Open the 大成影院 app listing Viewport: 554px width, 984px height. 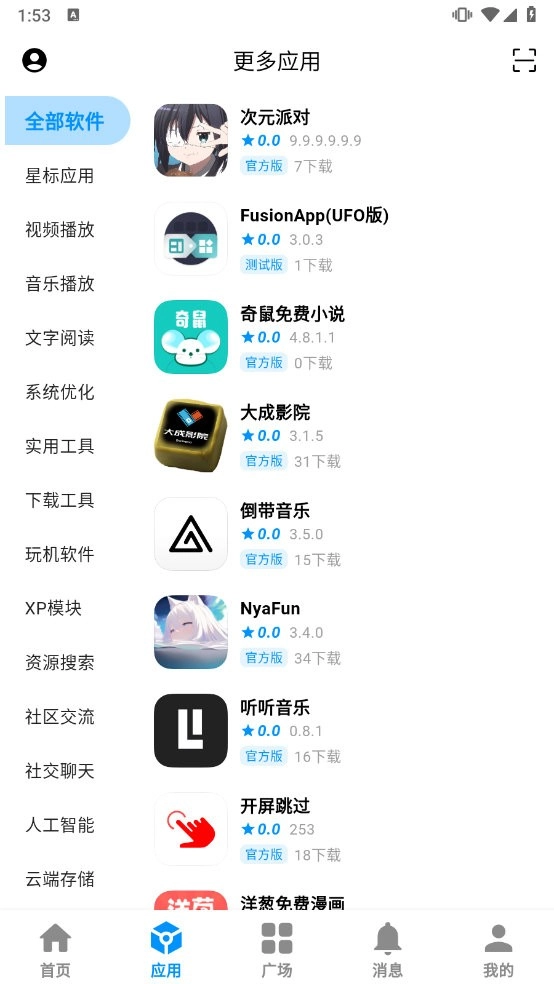click(349, 436)
